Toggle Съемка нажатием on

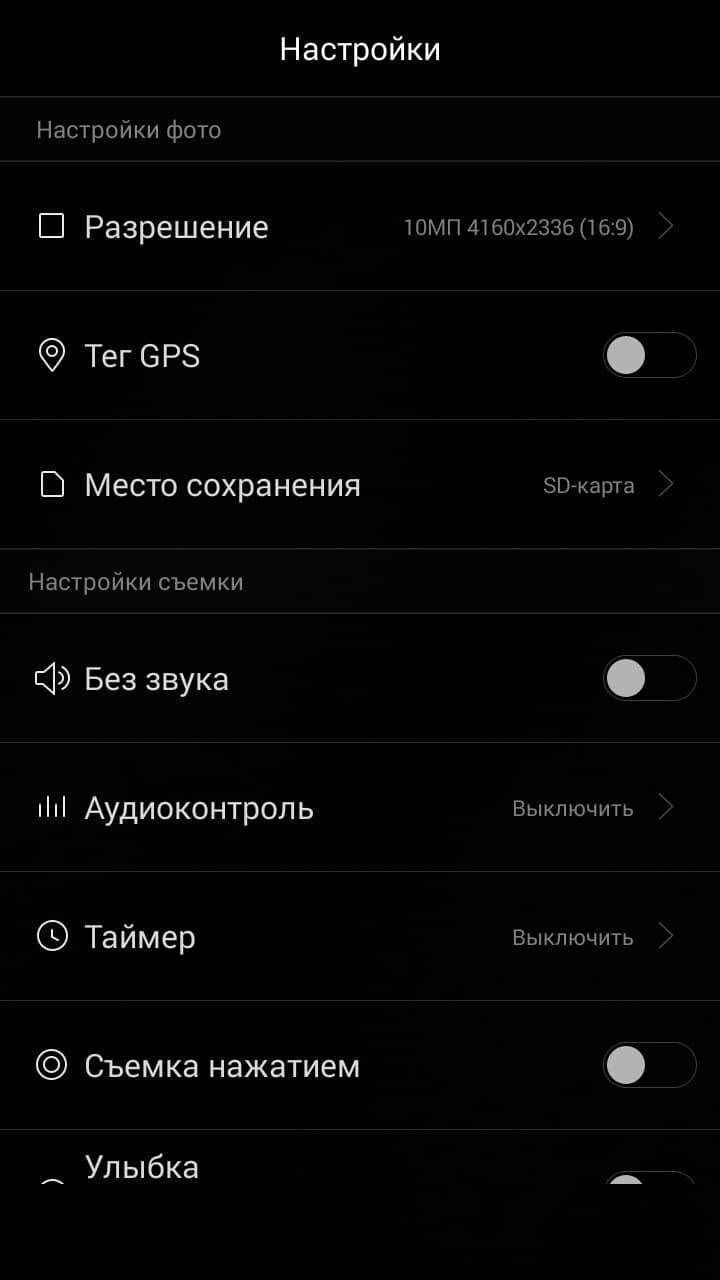(x=649, y=1066)
